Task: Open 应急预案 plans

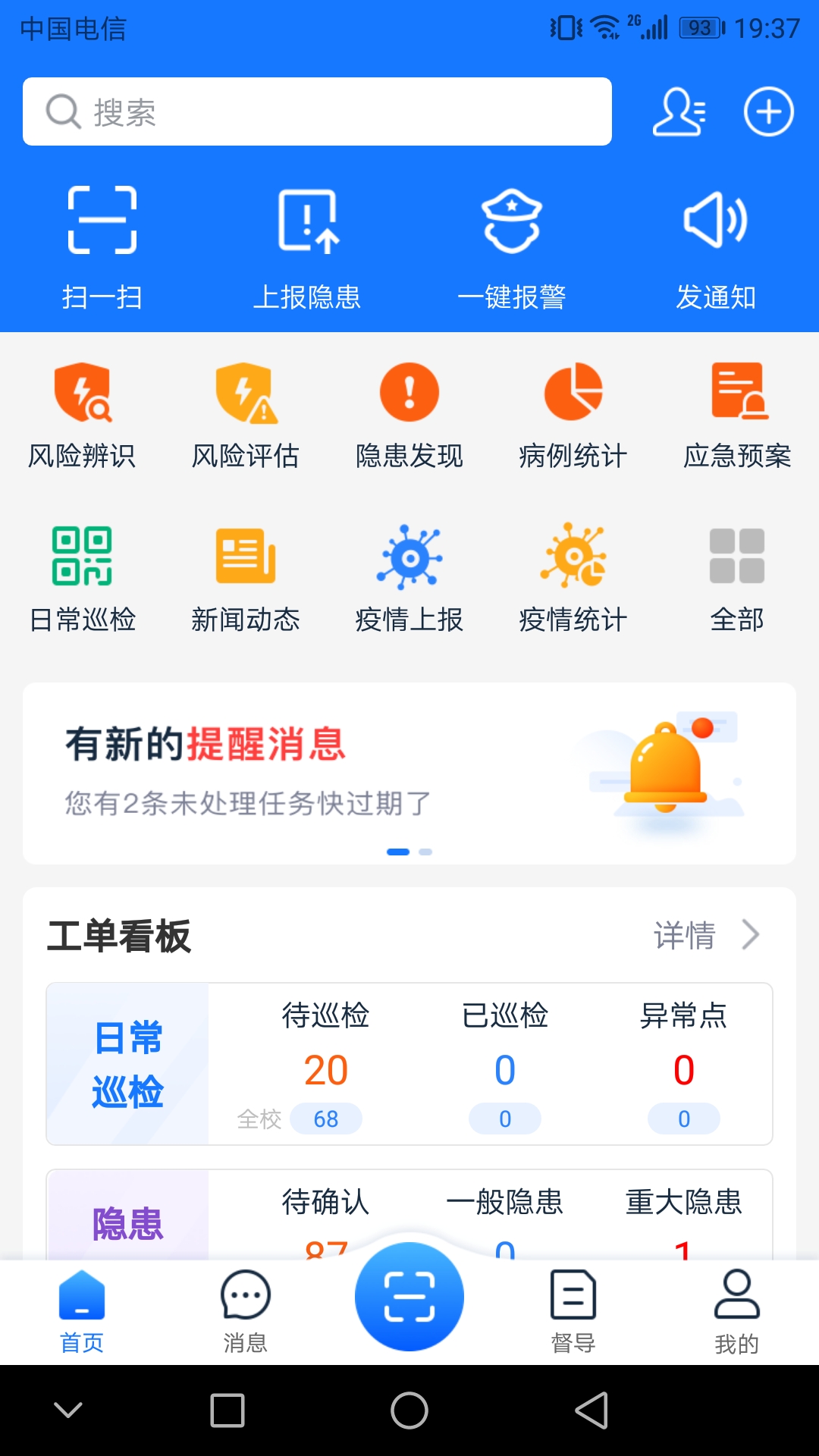Action: click(737, 415)
